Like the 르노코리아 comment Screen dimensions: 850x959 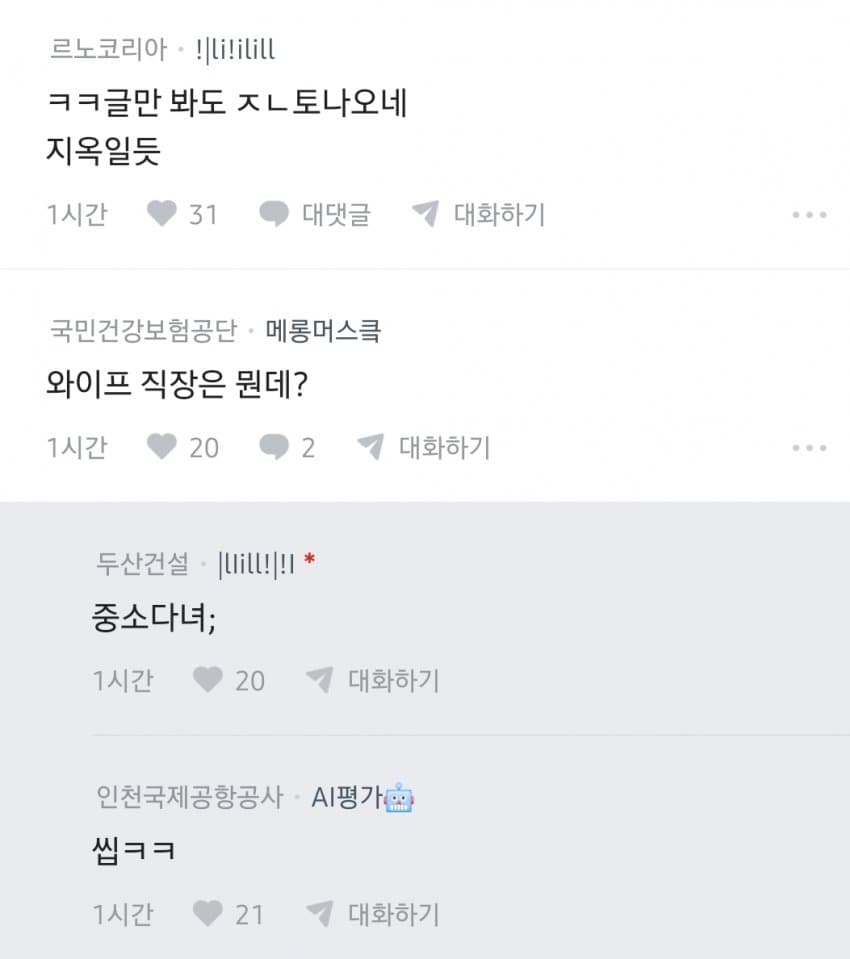(162, 214)
